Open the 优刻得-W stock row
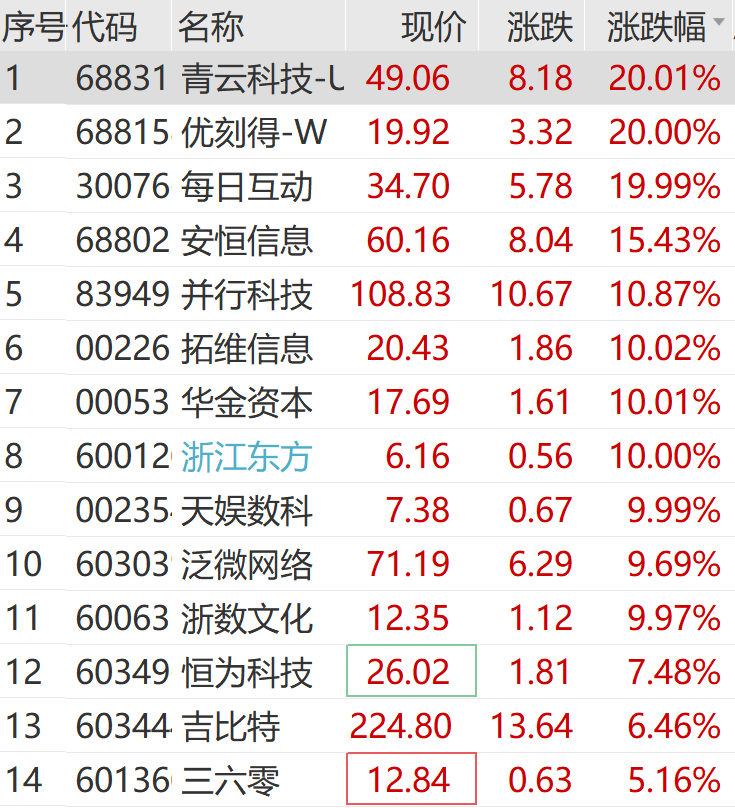Screen dimensions: 735x808 pos(254,132)
